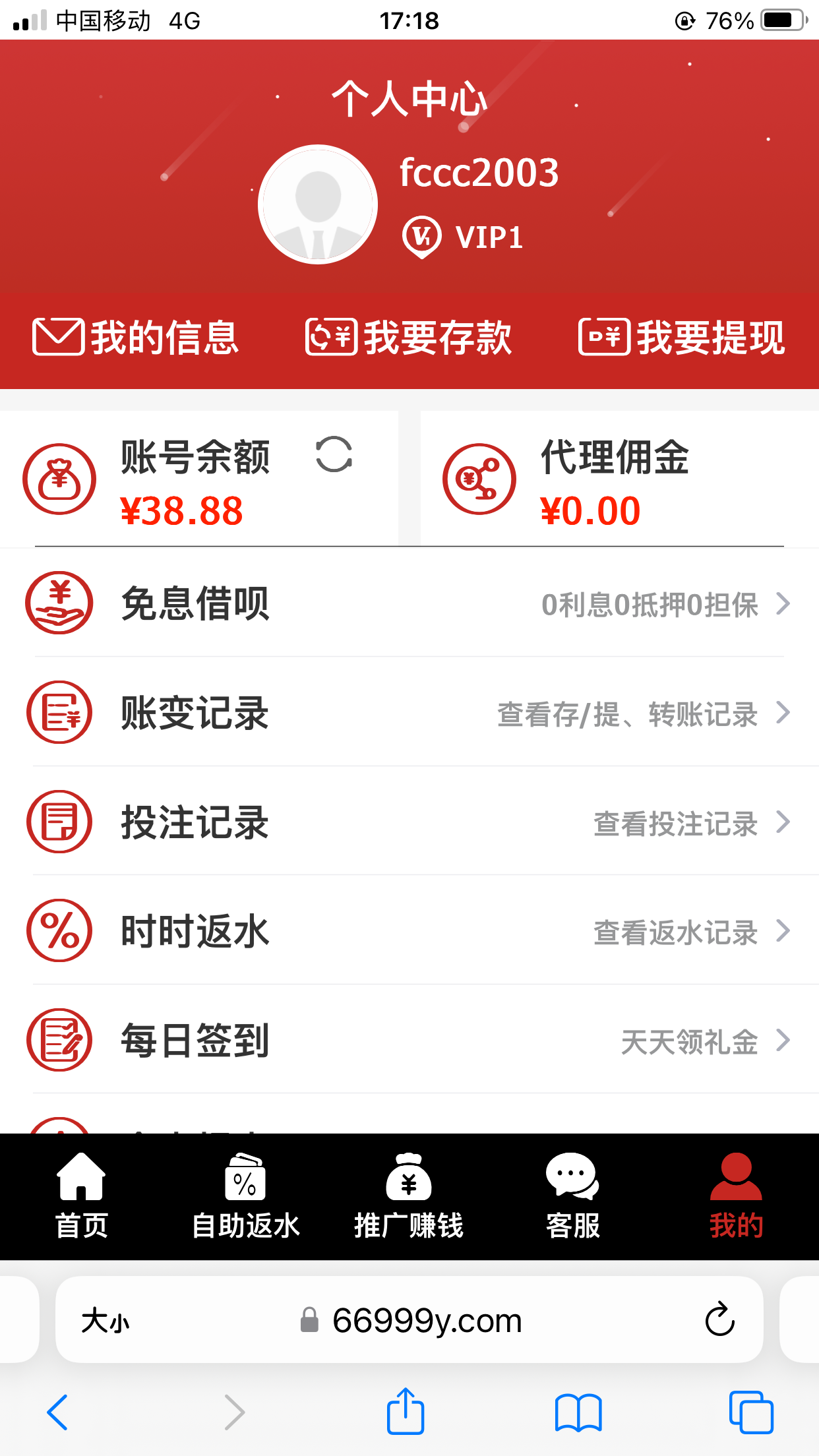Open Safari page text size options

[105, 1321]
